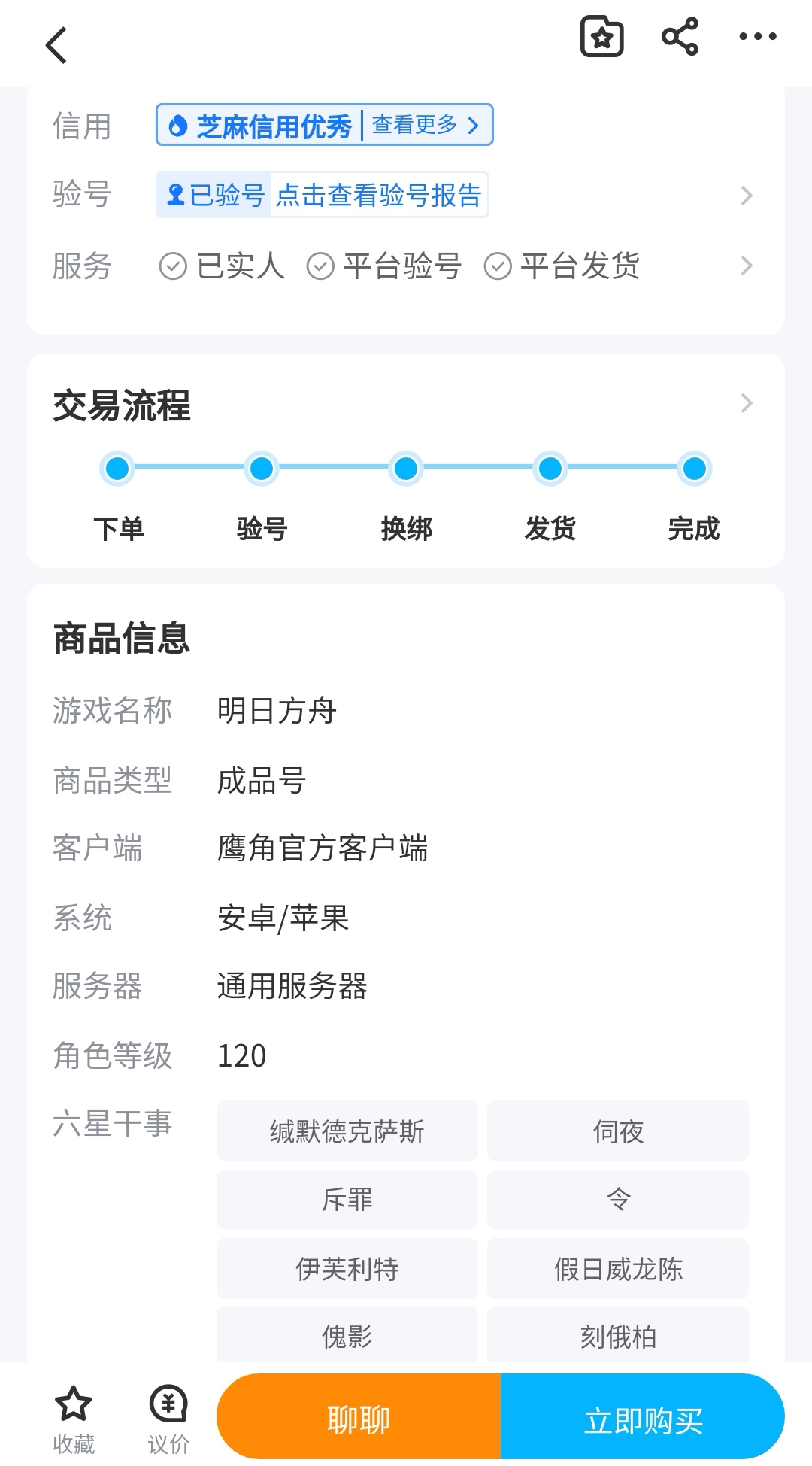Viewport: 812px width, 1466px height.
Task: Share this listing
Action: (680, 37)
